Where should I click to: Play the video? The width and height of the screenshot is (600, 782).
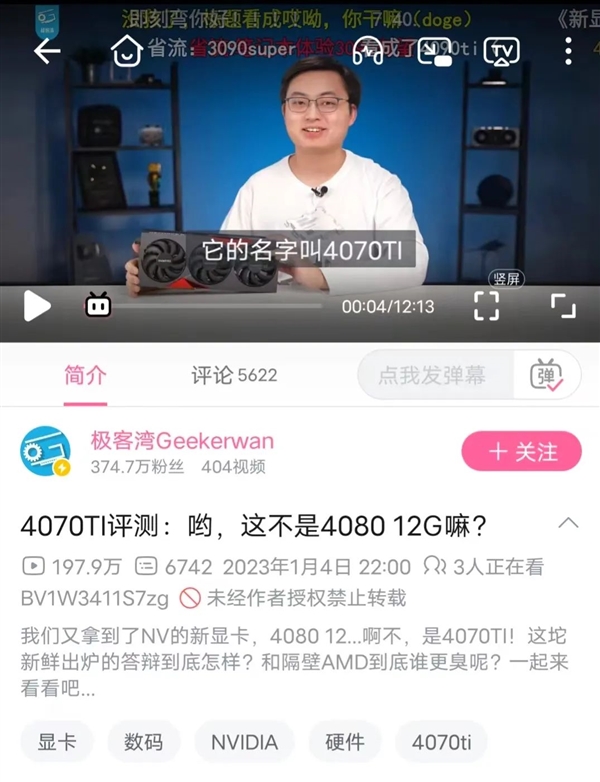(x=37, y=306)
